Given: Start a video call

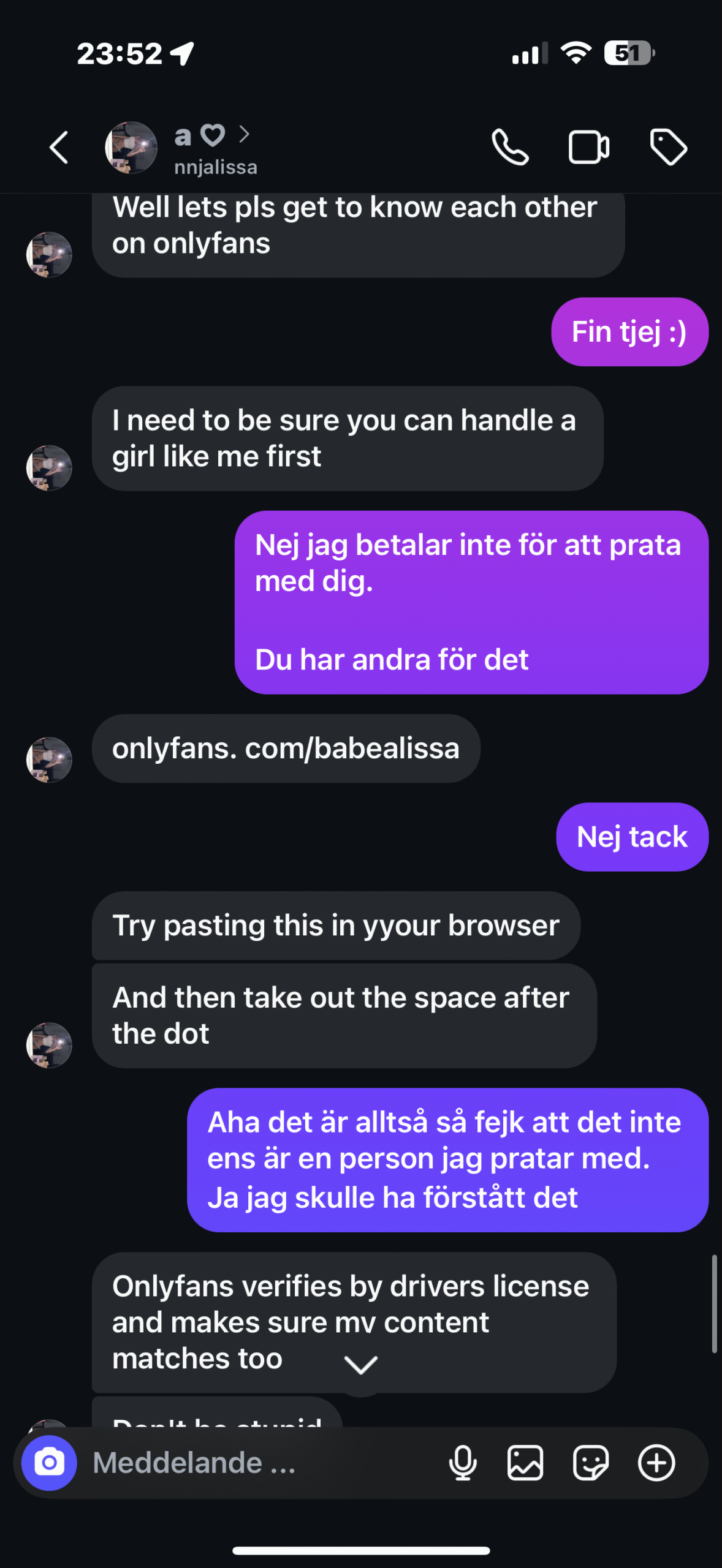Looking at the screenshot, I should click(589, 148).
